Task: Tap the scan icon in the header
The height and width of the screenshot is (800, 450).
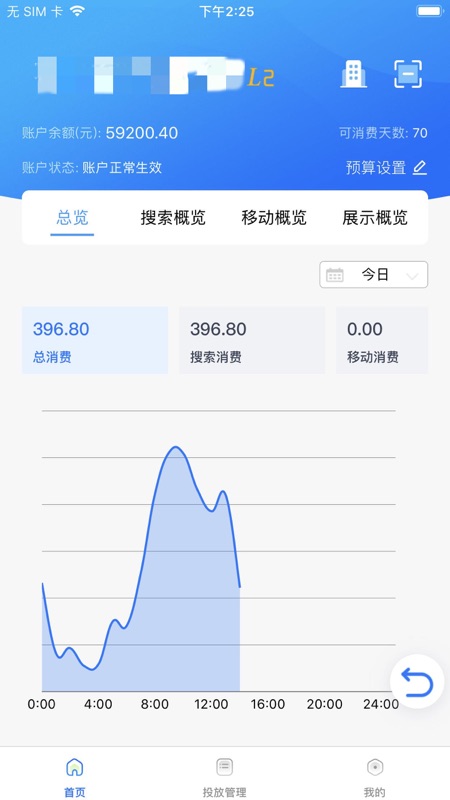Action: [x=408, y=74]
